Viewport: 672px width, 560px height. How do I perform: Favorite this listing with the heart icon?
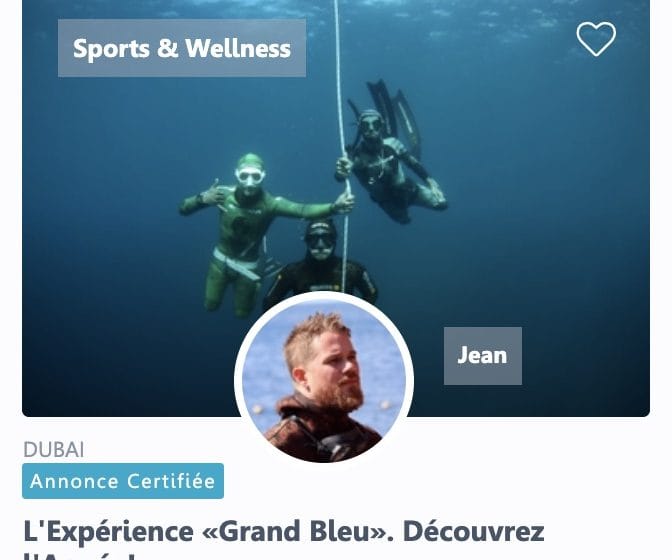596,39
